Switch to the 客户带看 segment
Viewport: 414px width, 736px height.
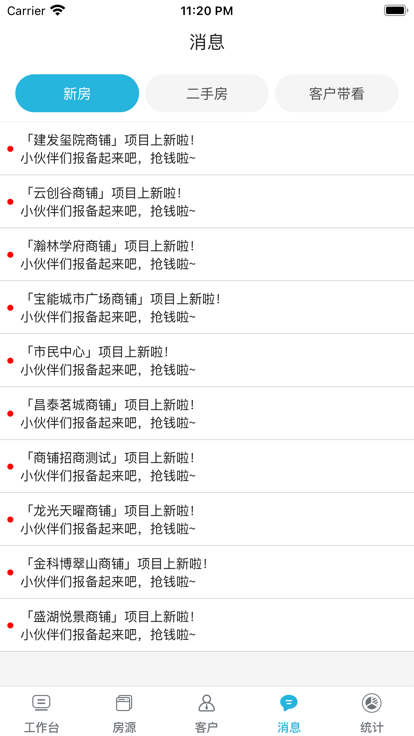(337, 93)
